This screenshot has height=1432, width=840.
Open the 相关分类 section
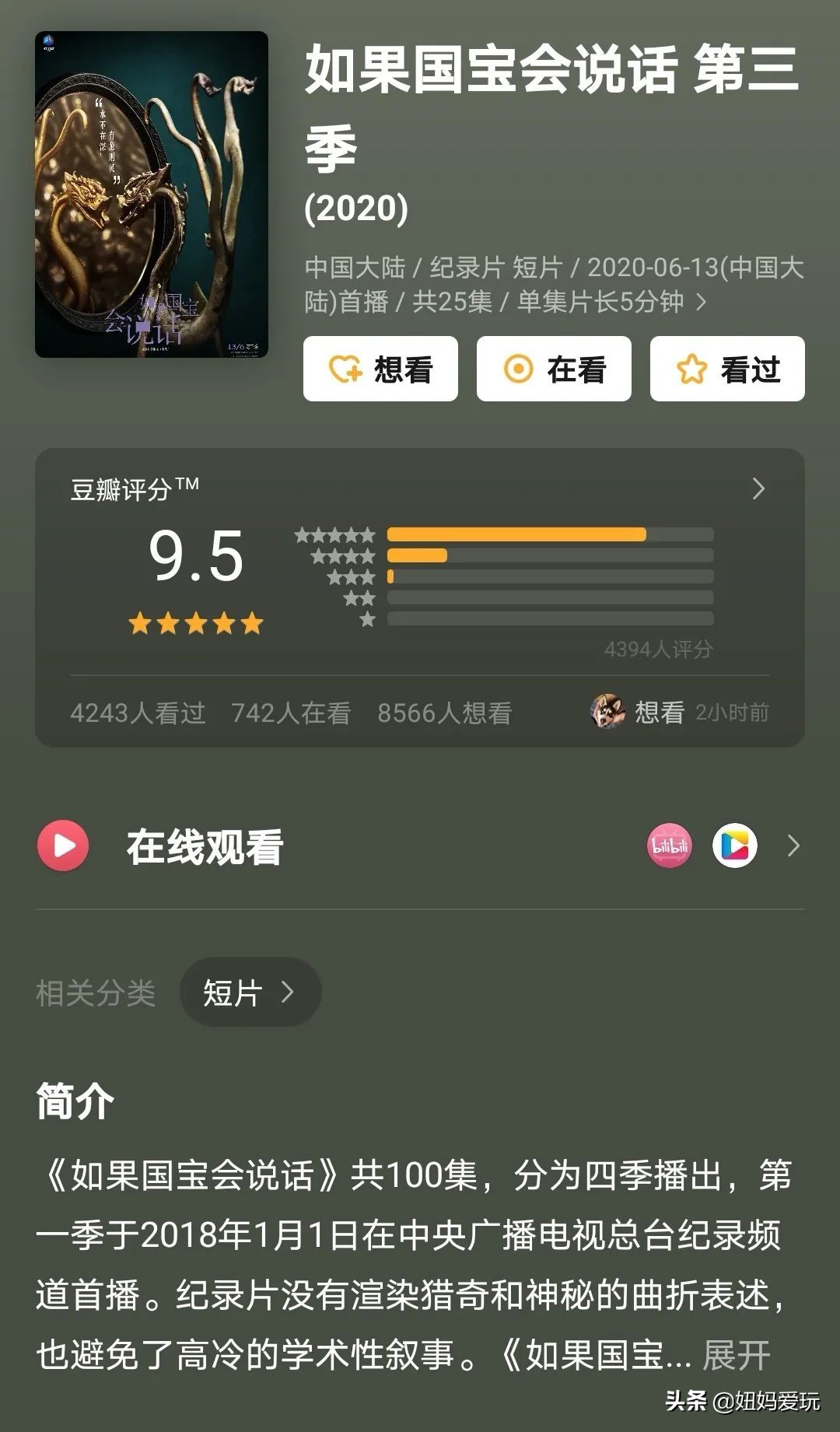pyautogui.click(x=95, y=990)
